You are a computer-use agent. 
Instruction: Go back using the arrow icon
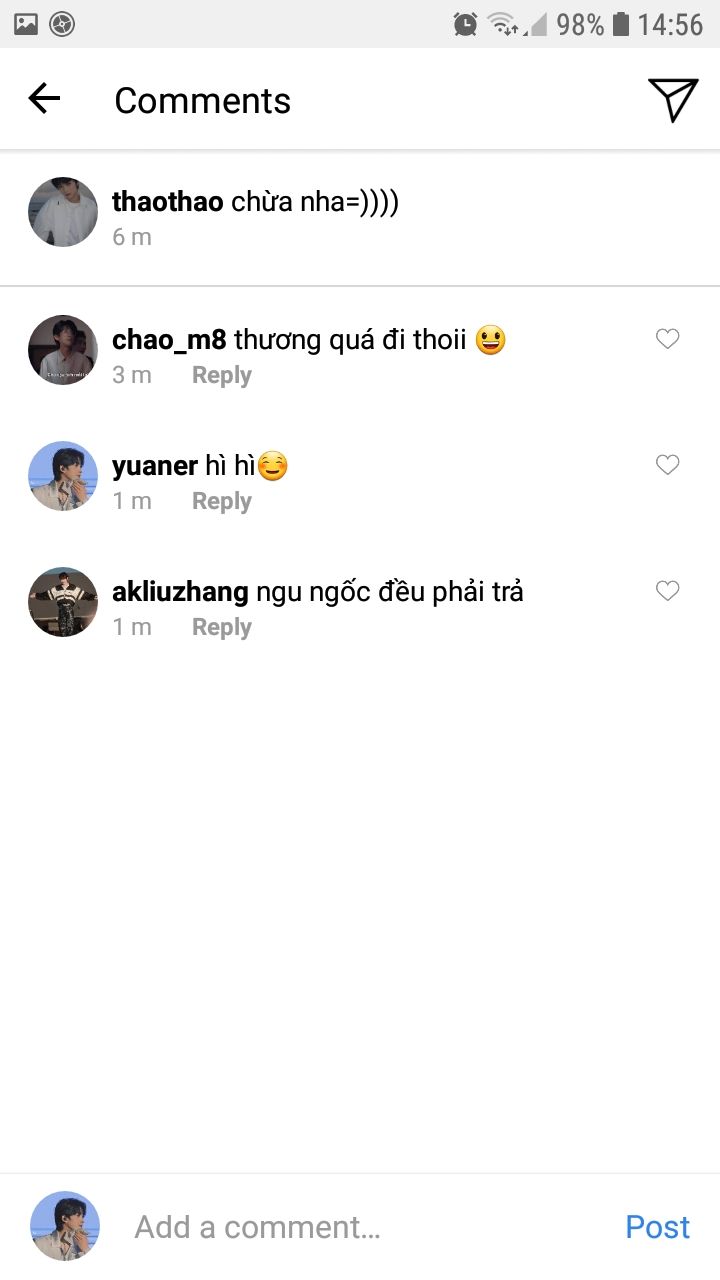44,98
